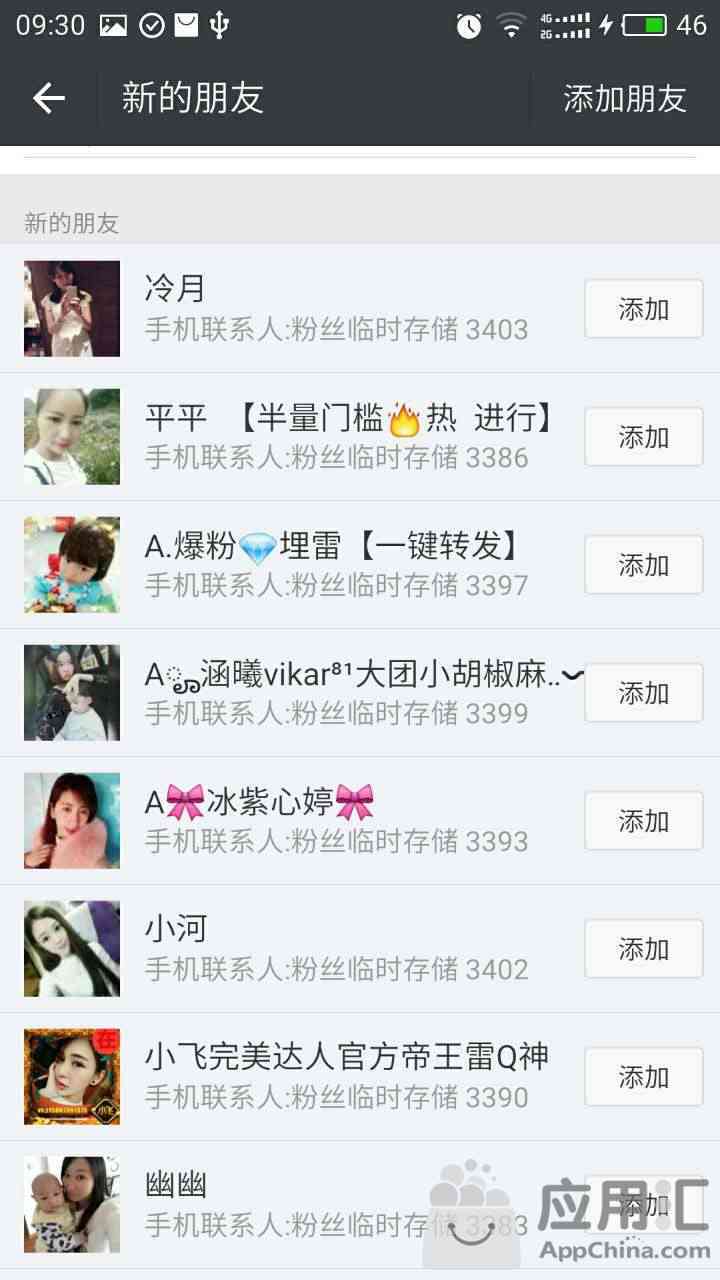Viewport: 720px width, 1280px height.
Task: Tap 添加 for A.爆粉 埋雷
Action: click(x=643, y=565)
